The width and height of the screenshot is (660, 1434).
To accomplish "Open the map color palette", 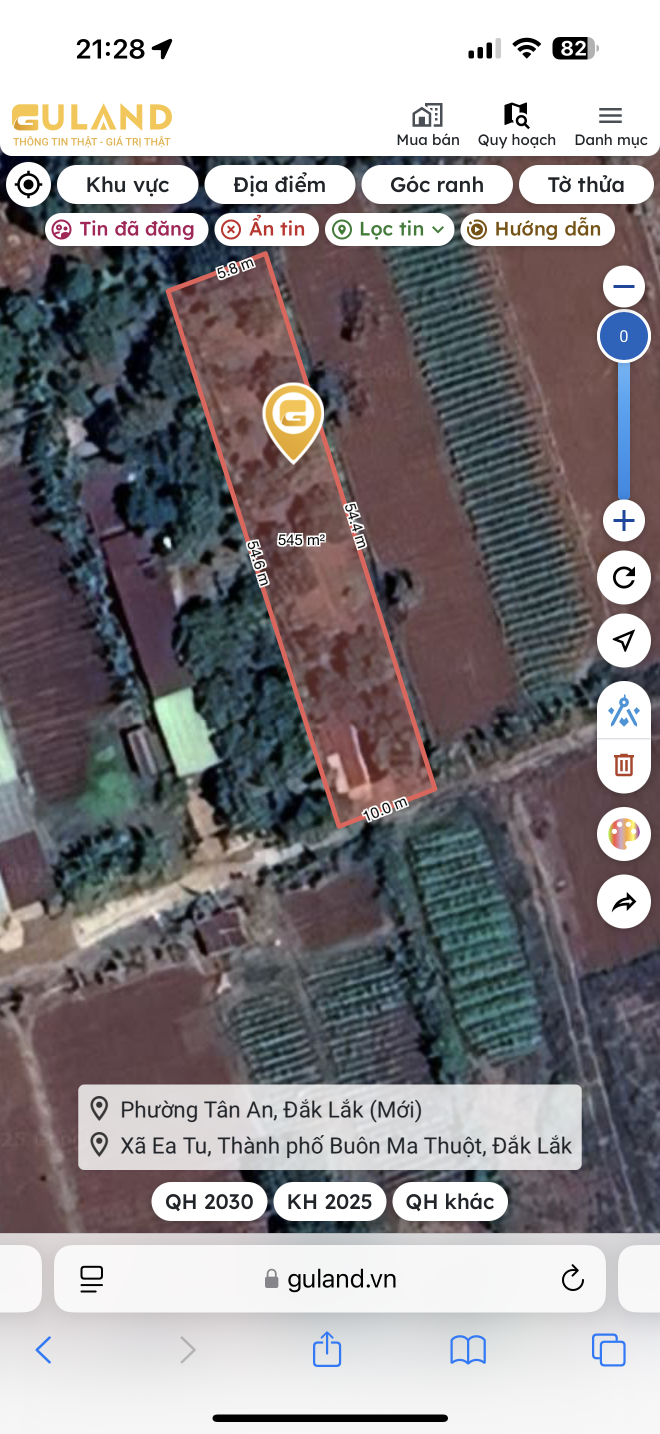I will click(x=624, y=834).
